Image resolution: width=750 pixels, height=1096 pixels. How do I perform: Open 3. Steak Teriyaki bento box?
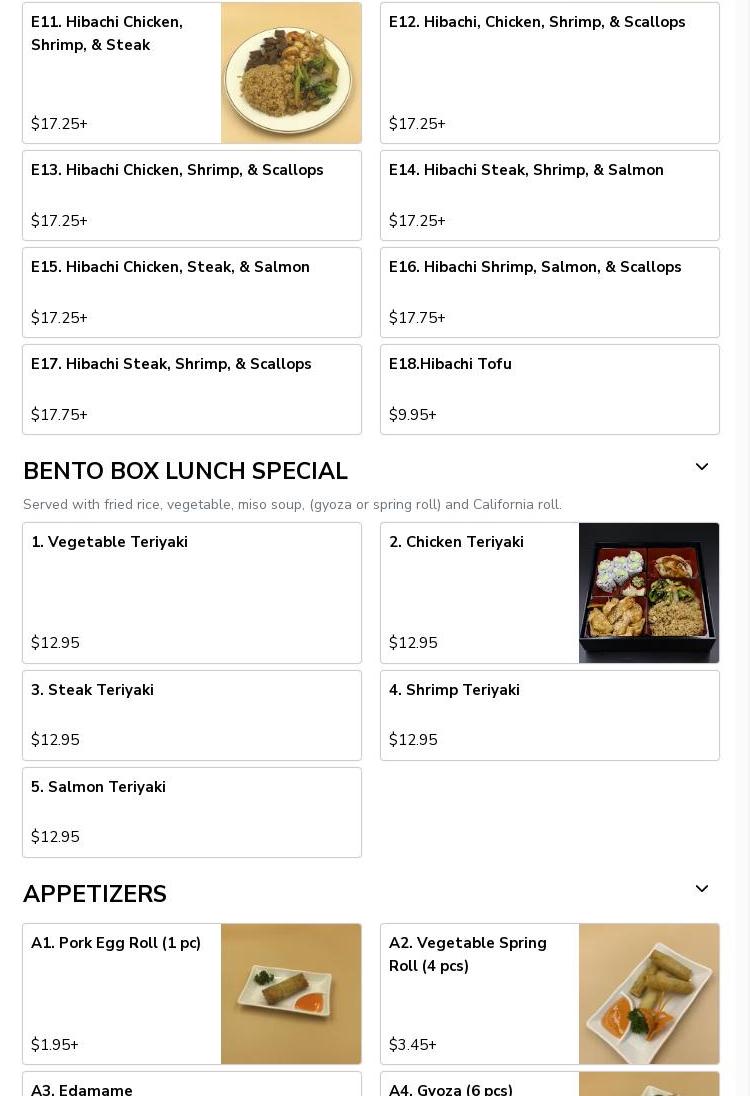coord(191,715)
